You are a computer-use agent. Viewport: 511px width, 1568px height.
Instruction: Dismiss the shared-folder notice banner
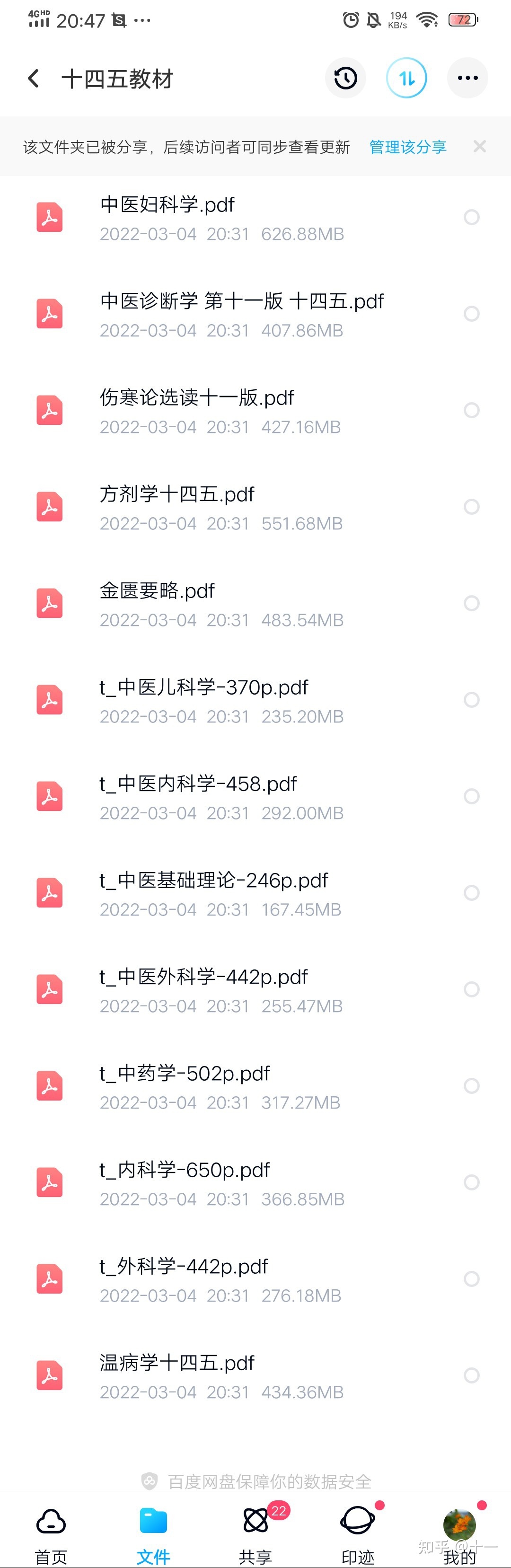(x=479, y=147)
